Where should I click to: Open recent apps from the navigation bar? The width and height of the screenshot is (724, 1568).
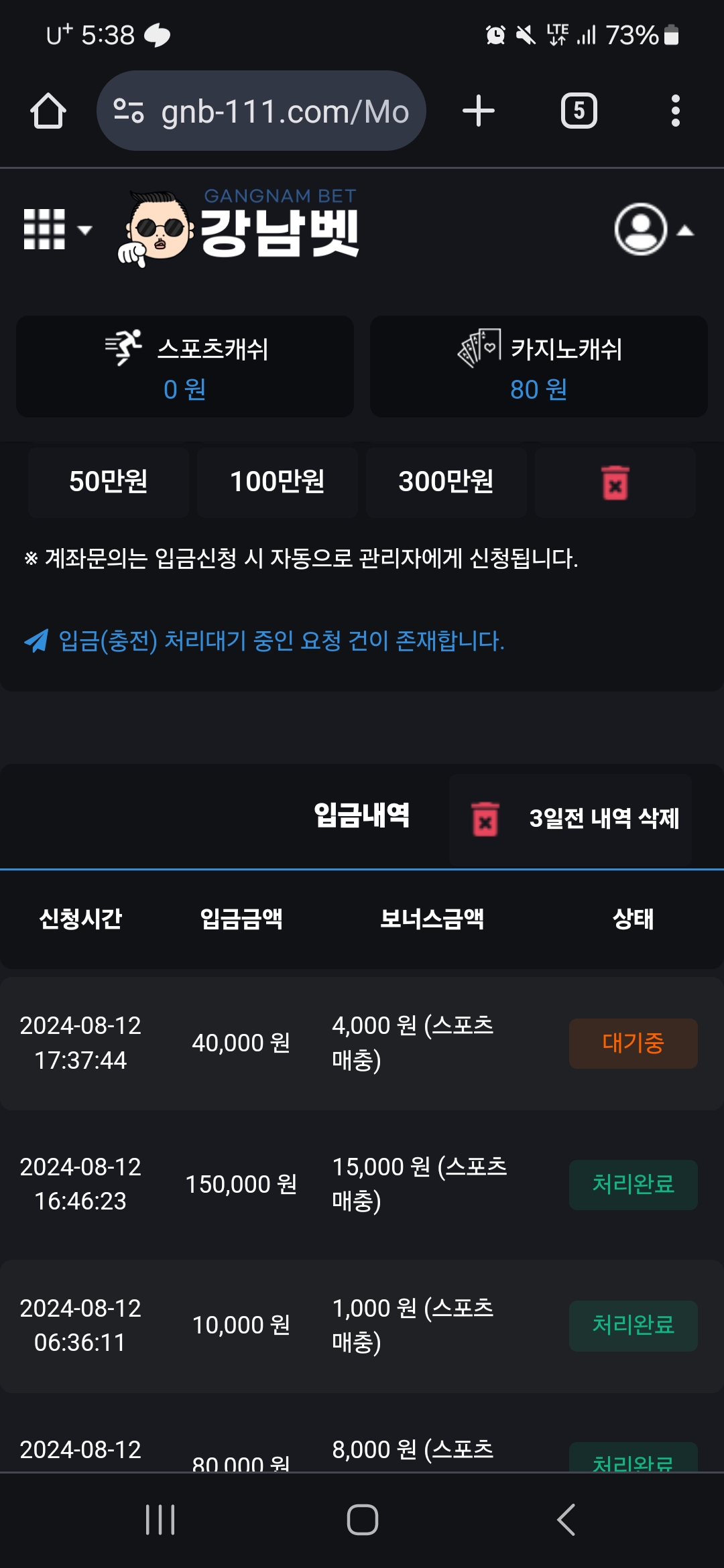click(x=160, y=1520)
